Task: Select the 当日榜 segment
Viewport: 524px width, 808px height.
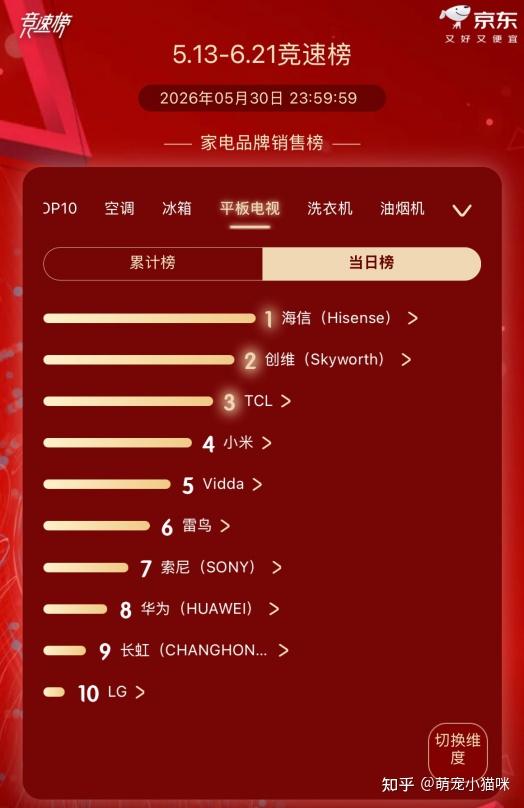Action: pyautogui.click(x=371, y=263)
